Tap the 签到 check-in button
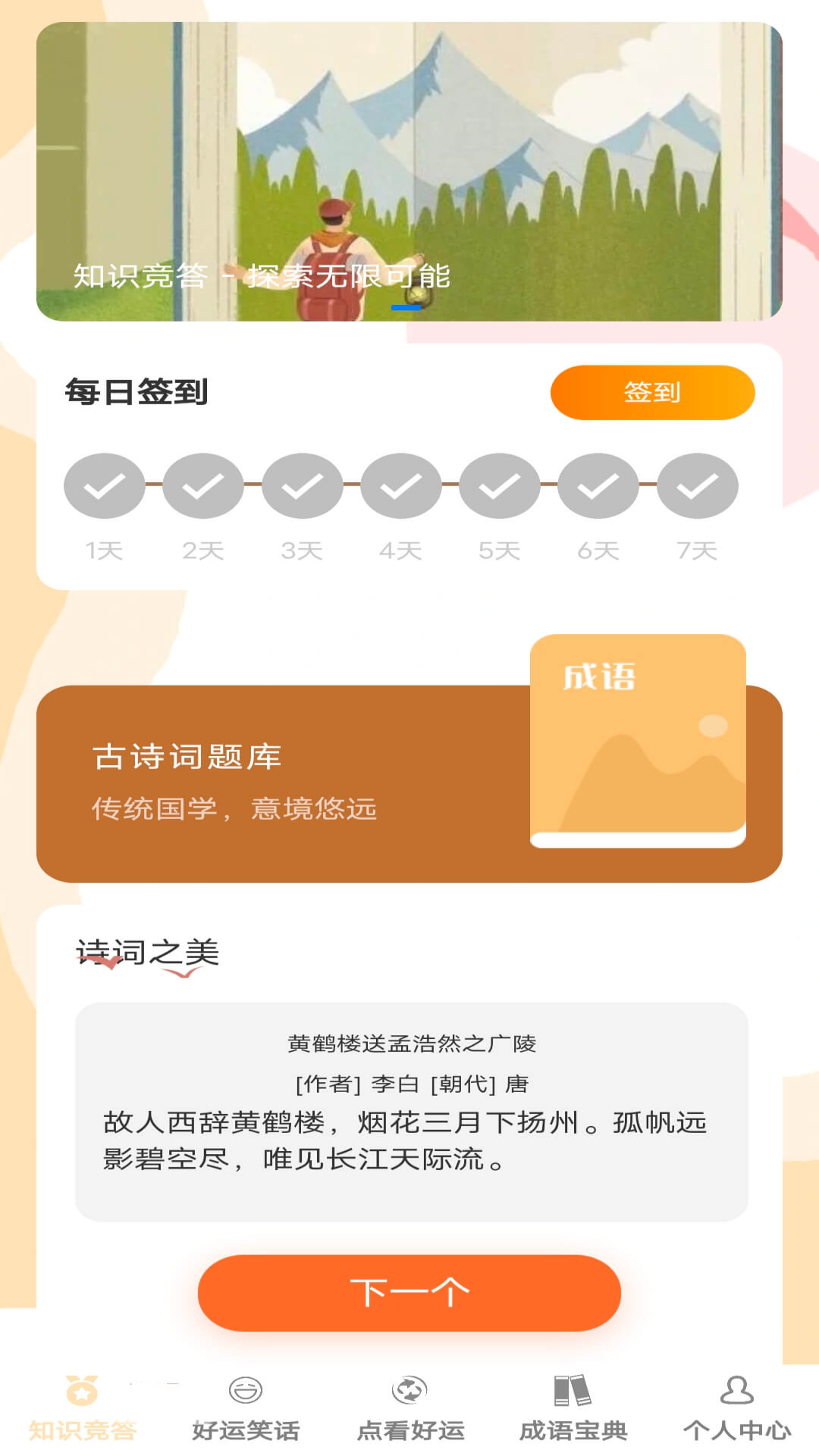Viewport: 819px width, 1456px height. 652,392
